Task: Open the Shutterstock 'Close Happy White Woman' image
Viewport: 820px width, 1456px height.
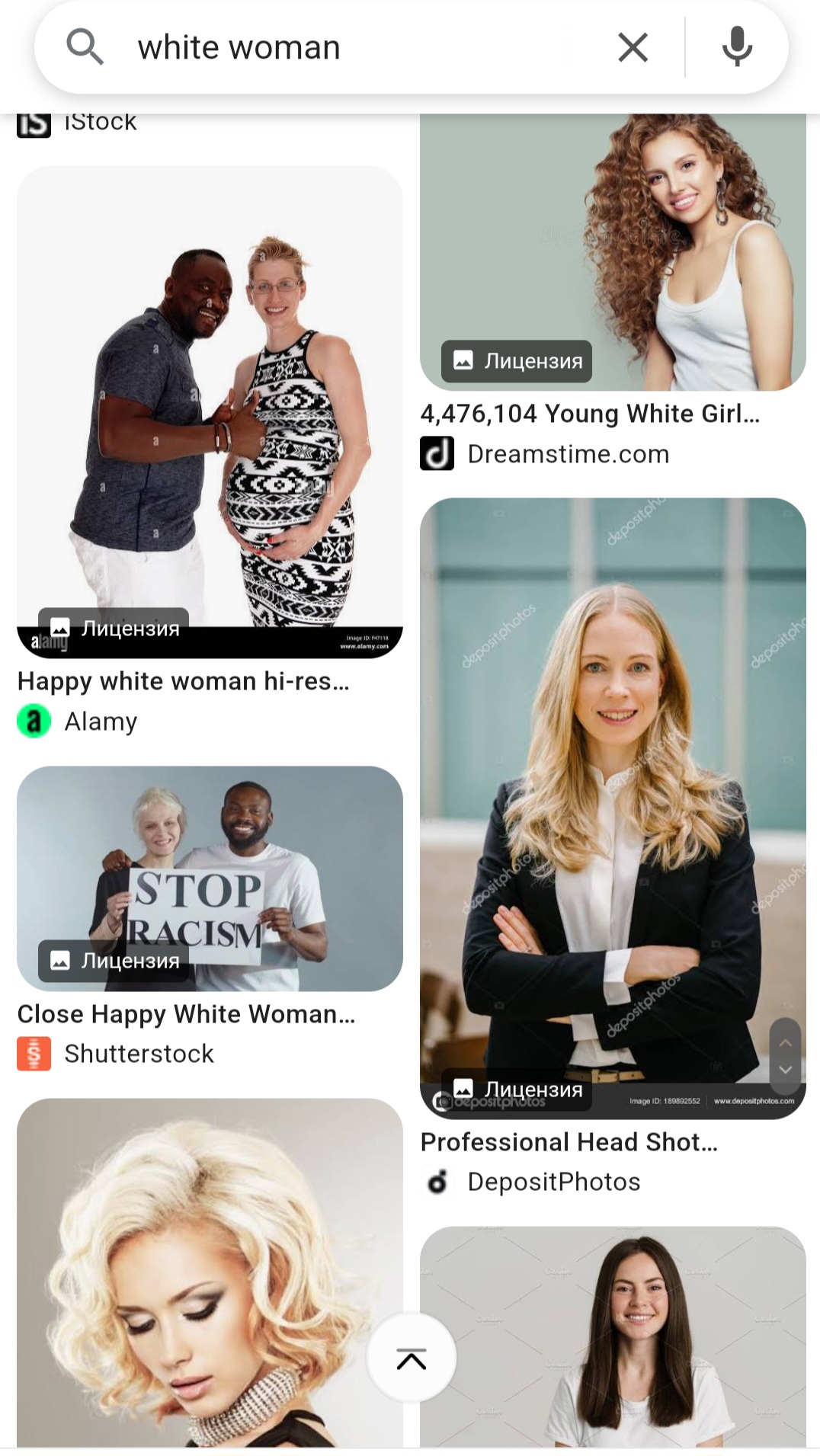Action: [x=210, y=878]
